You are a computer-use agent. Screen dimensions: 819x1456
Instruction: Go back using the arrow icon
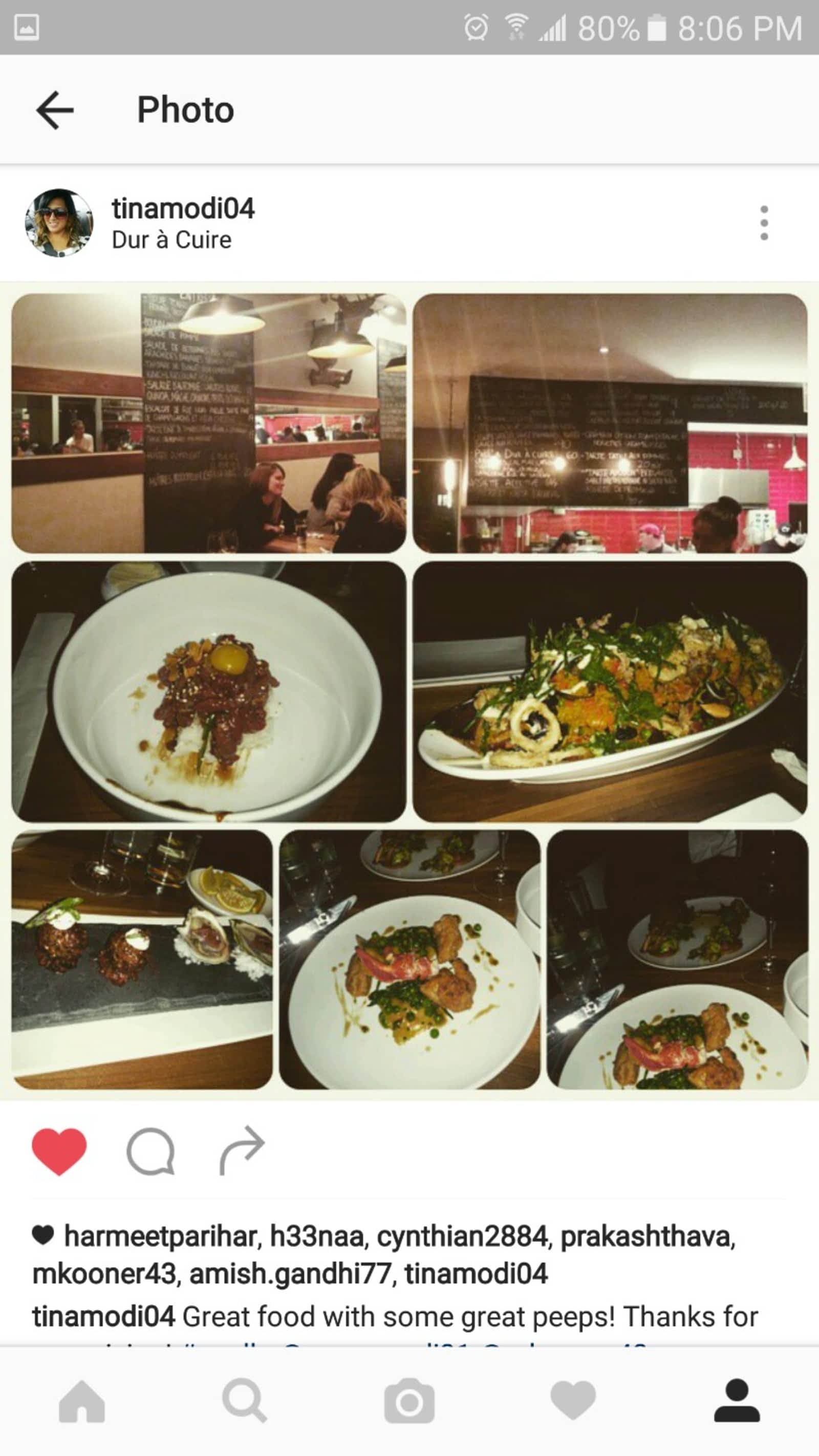pyautogui.click(x=55, y=110)
